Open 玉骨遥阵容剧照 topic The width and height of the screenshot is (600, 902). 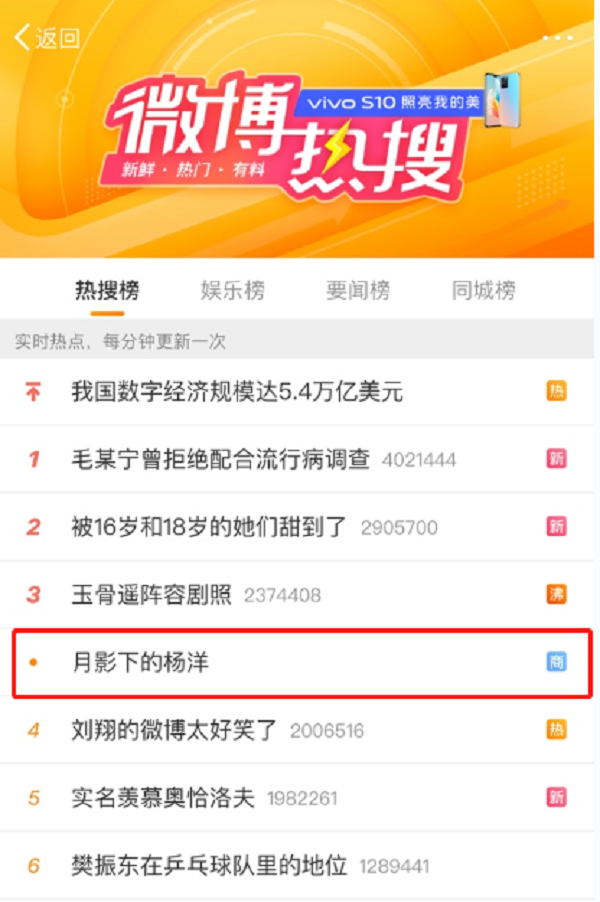point(151,595)
